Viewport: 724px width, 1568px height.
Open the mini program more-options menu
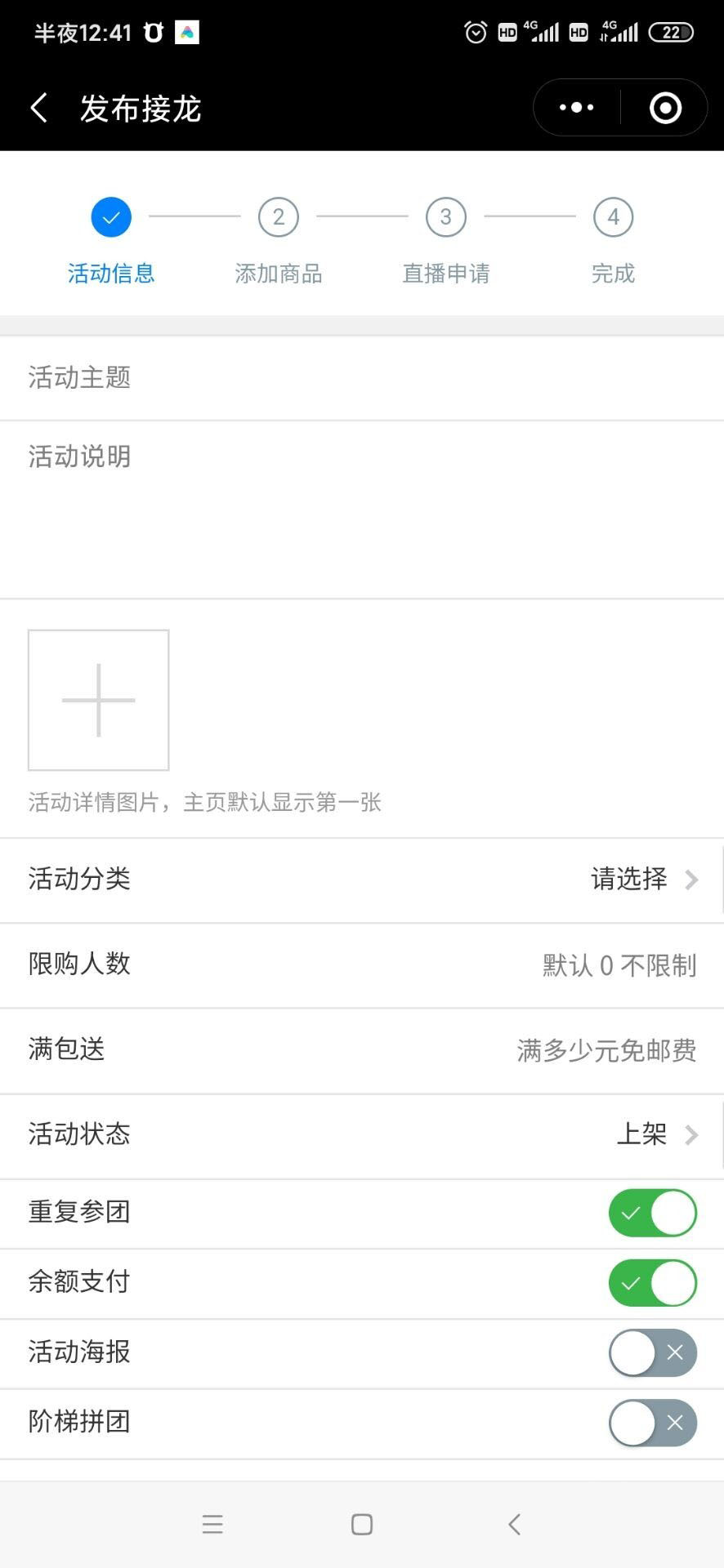point(577,108)
